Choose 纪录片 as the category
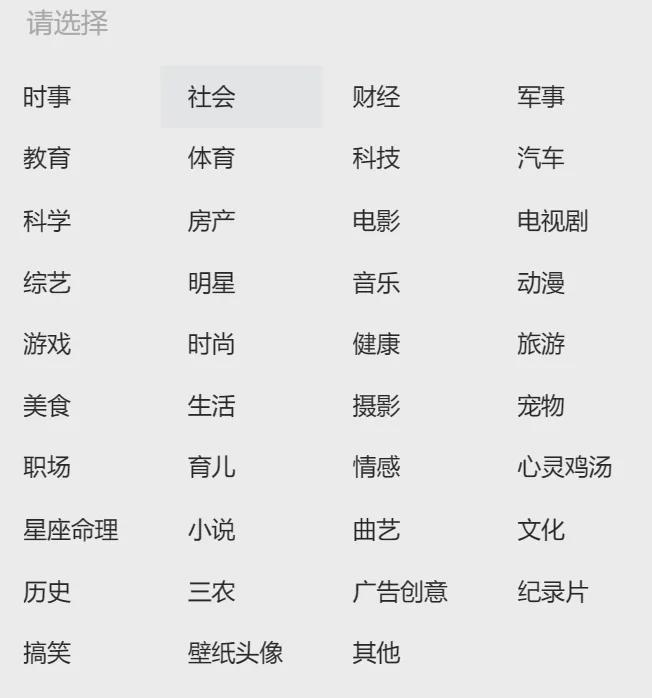 pos(553,591)
